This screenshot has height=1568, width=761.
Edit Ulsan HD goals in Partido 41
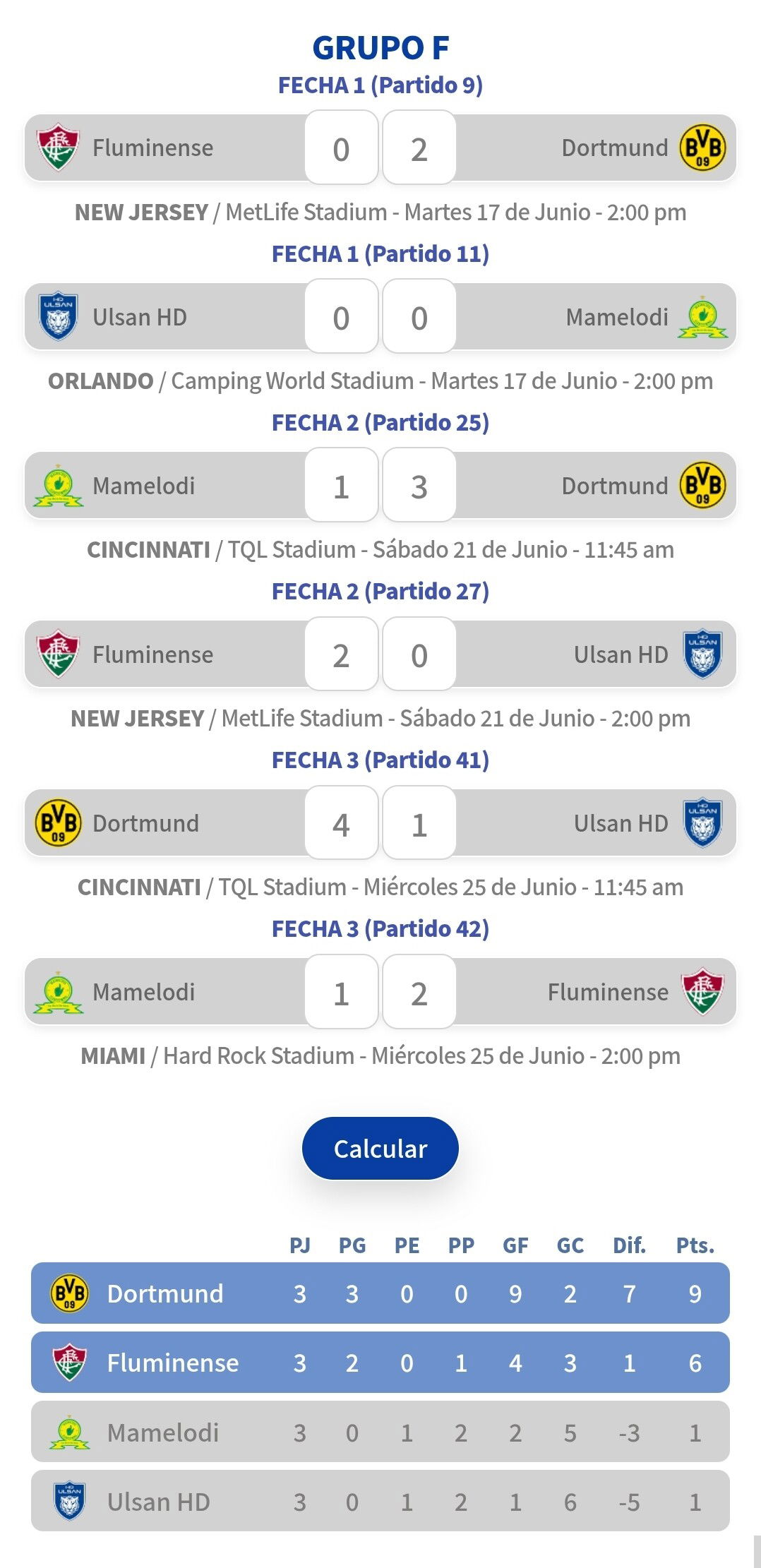419,822
